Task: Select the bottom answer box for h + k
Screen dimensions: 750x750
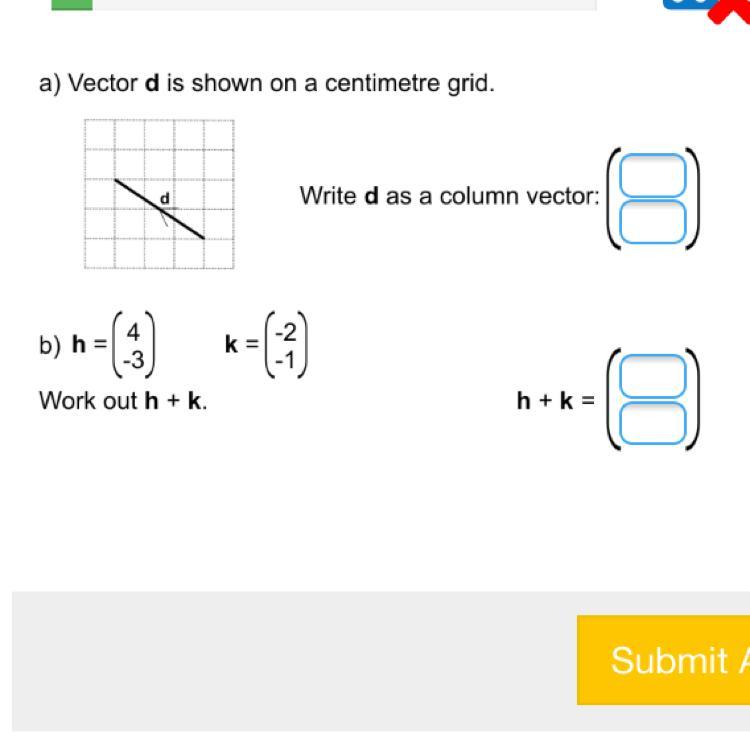Action: 653,424
